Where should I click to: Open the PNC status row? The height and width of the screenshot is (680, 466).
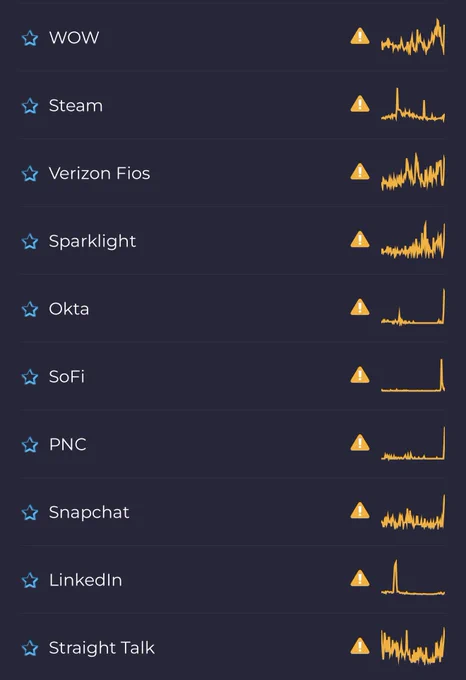(233, 444)
